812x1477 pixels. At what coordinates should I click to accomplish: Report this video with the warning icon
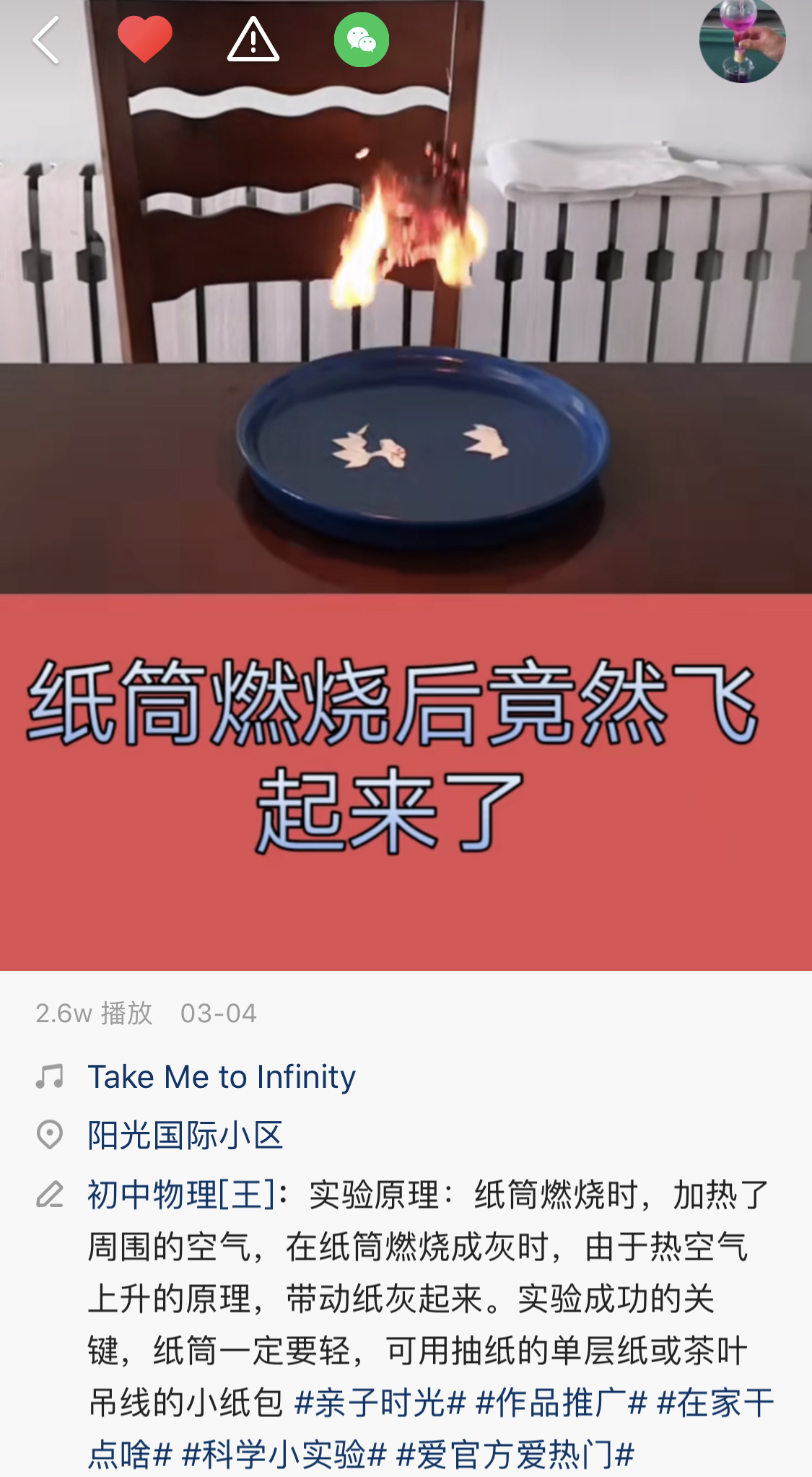click(253, 40)
